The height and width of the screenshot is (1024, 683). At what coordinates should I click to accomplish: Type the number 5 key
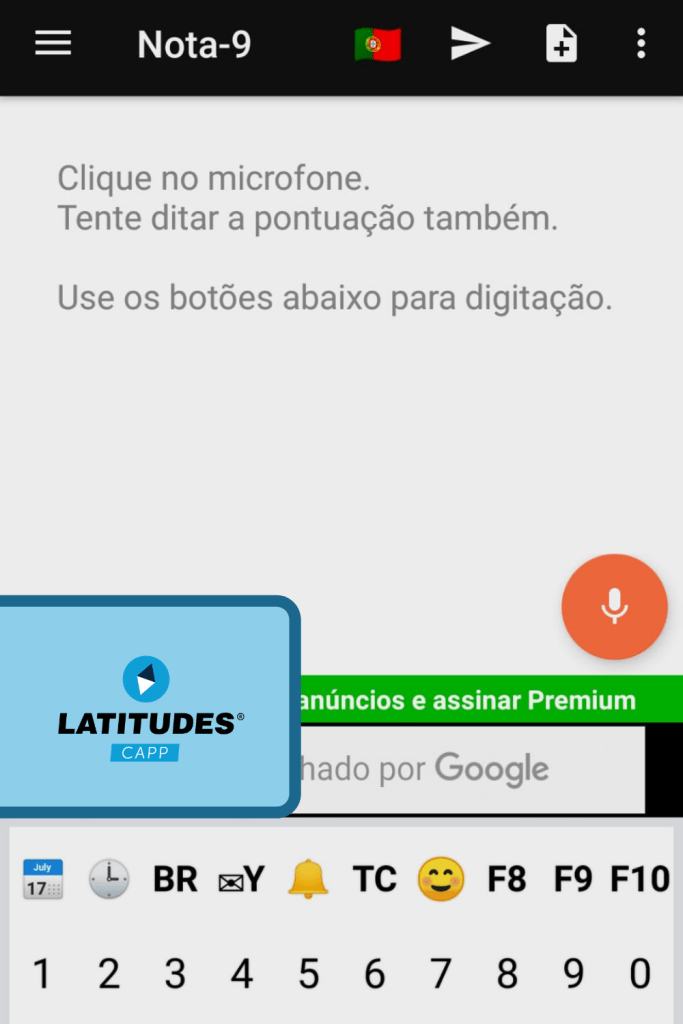pyautogui.click(x=308, y=973)
